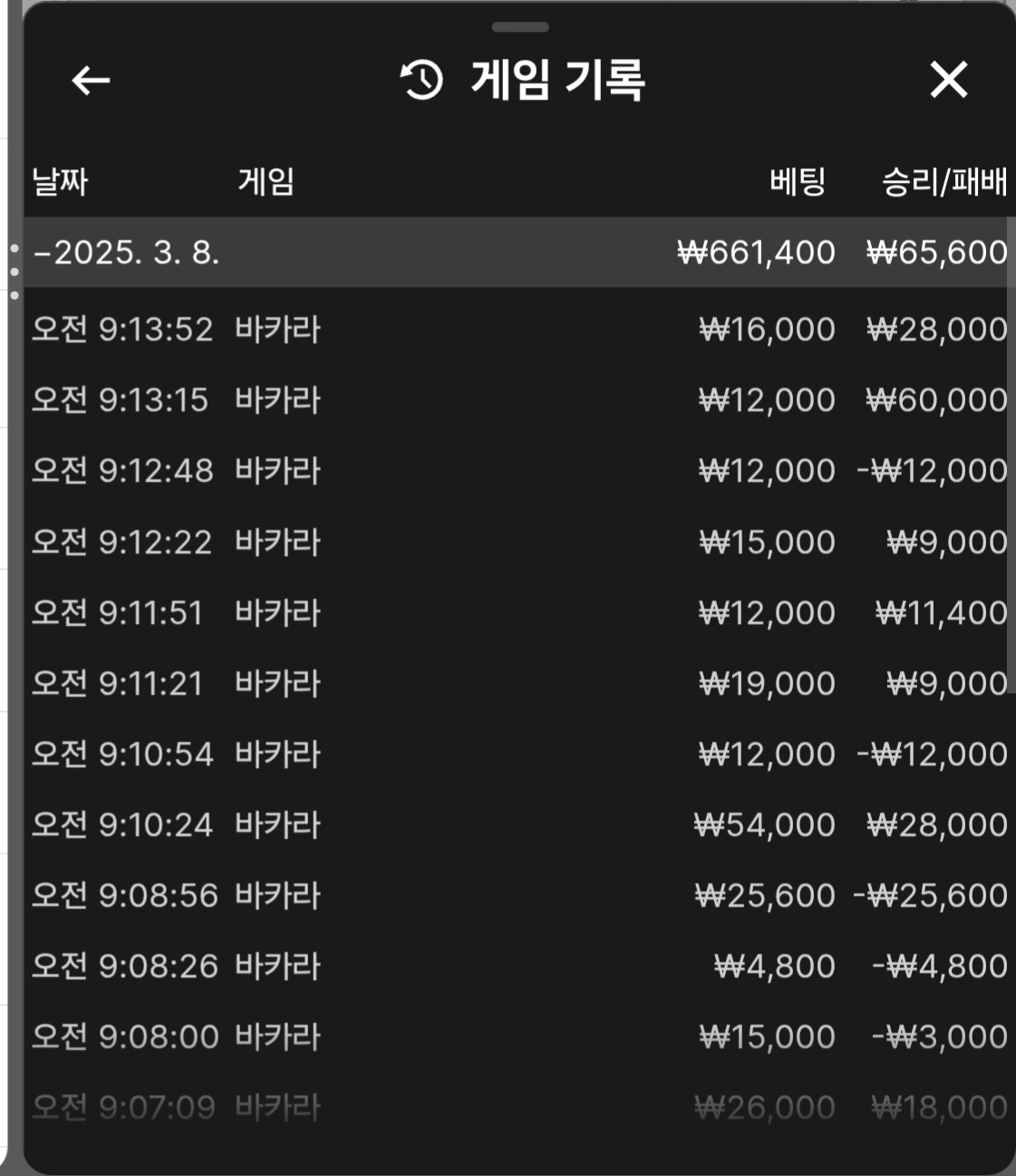Select the 오전 9:08:26 바카라 round
1016x1176 pixels.
click(517, 966)
